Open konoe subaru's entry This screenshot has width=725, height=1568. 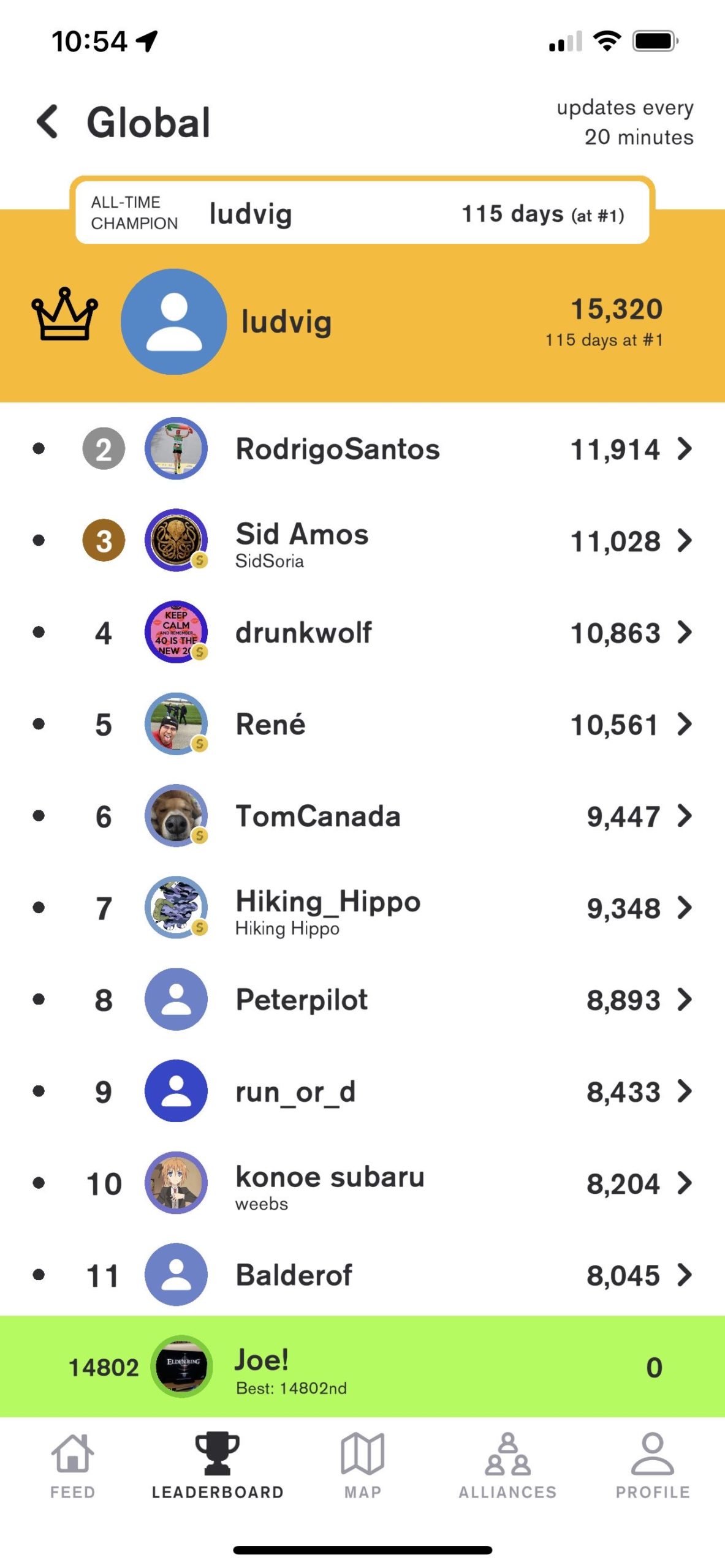click(x=362, y=1183)
